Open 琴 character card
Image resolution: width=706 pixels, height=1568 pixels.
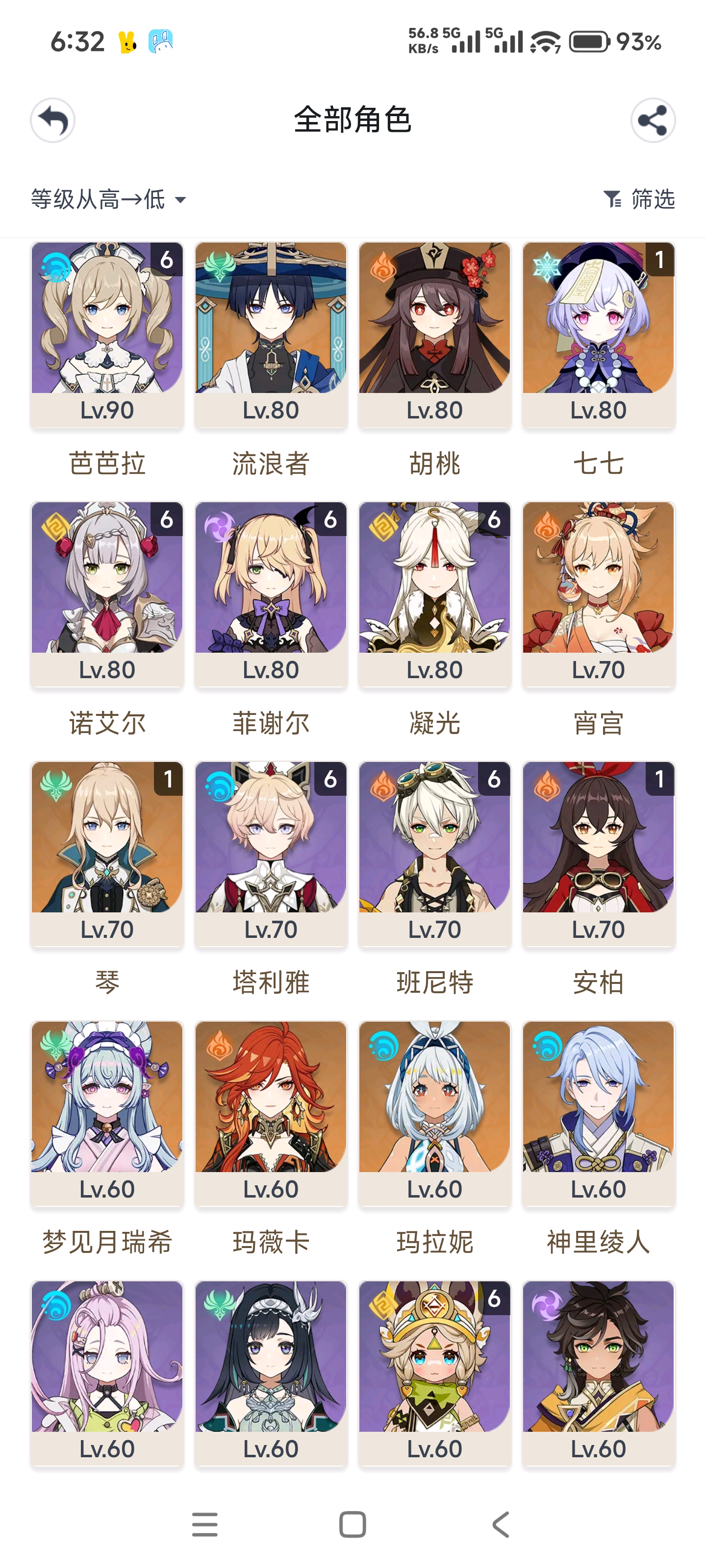point(107,854)
